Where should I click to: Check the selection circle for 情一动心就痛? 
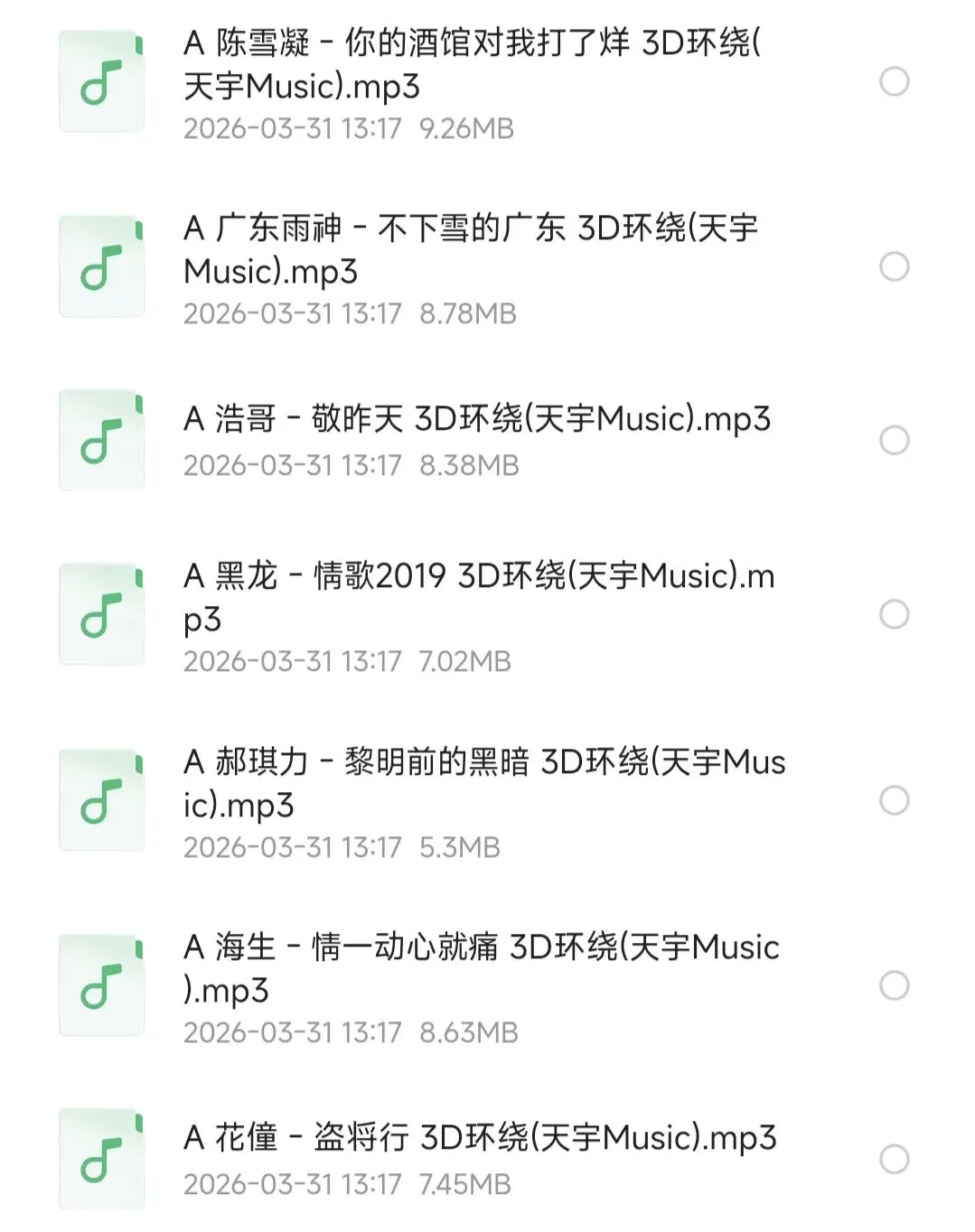894,985
